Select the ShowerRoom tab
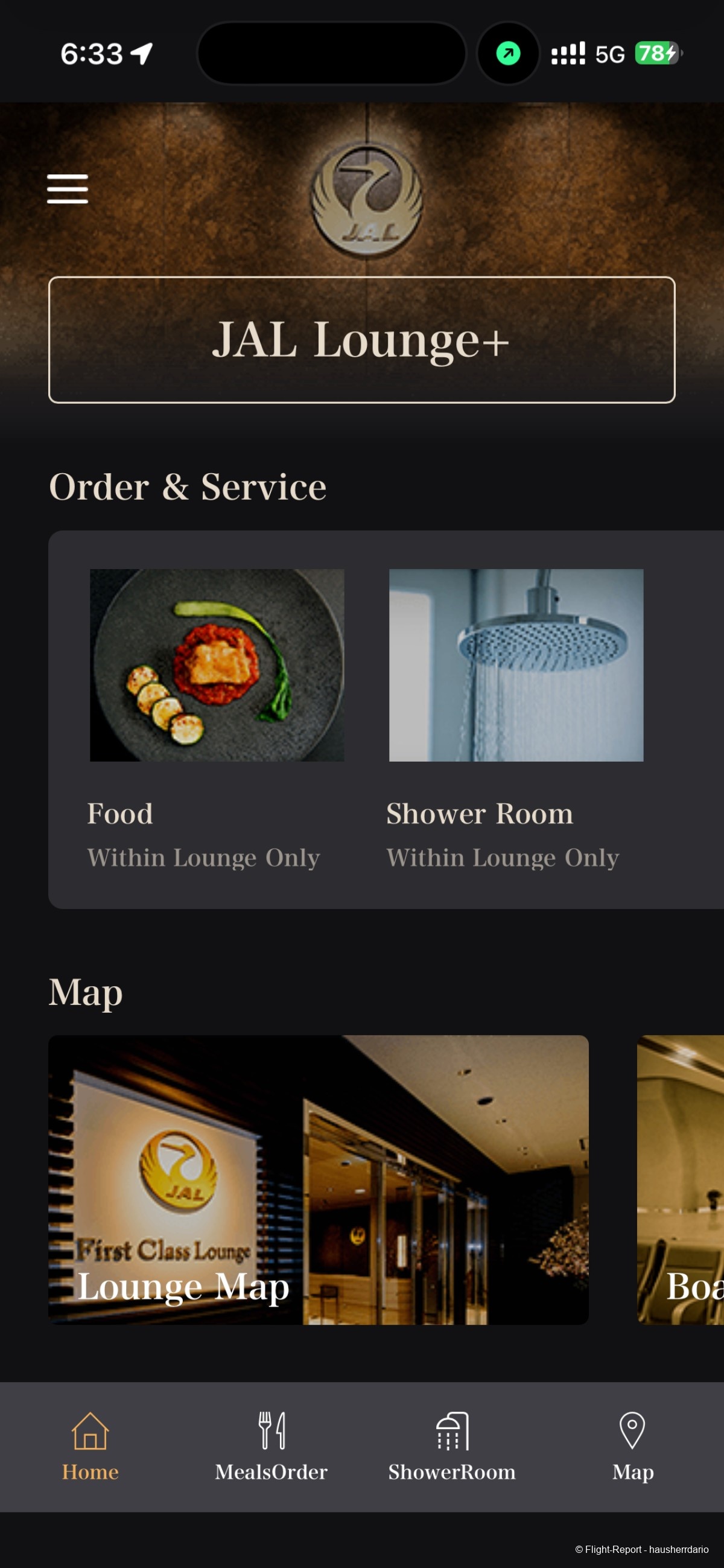 (x=452, y=1447)
